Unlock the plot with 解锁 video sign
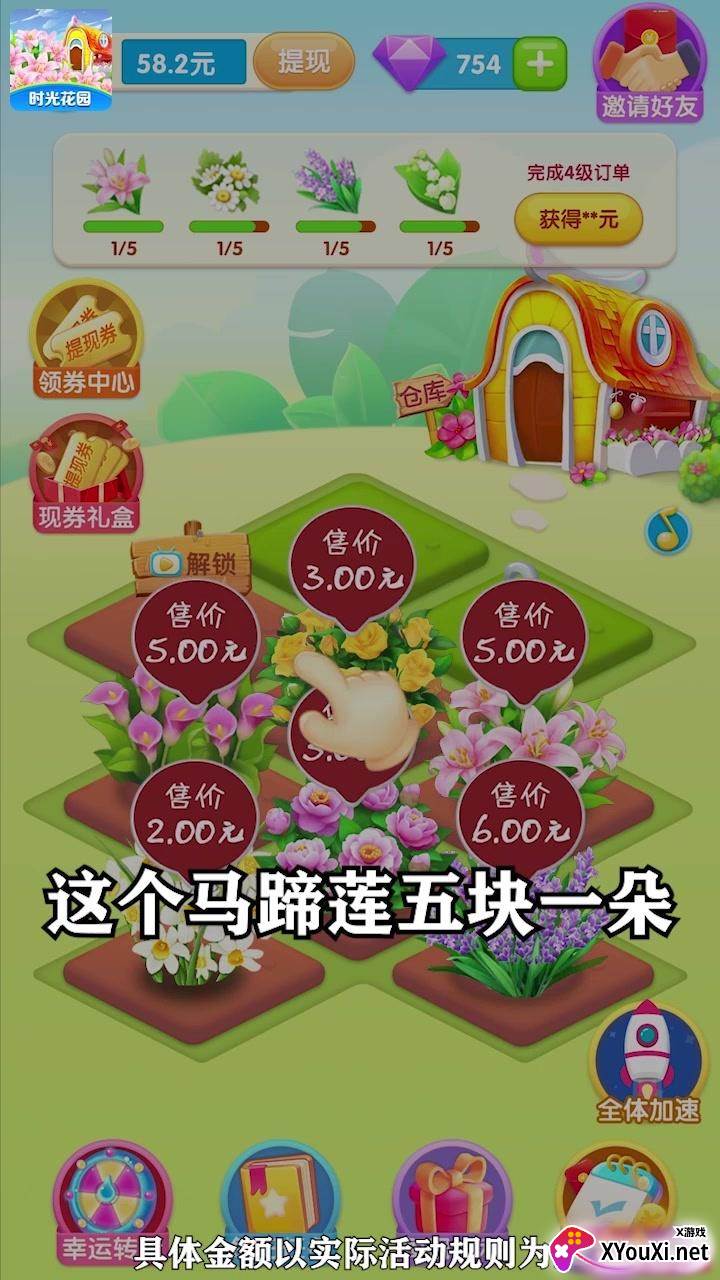This screenshot has height=1280, width=720. [191, 560]
